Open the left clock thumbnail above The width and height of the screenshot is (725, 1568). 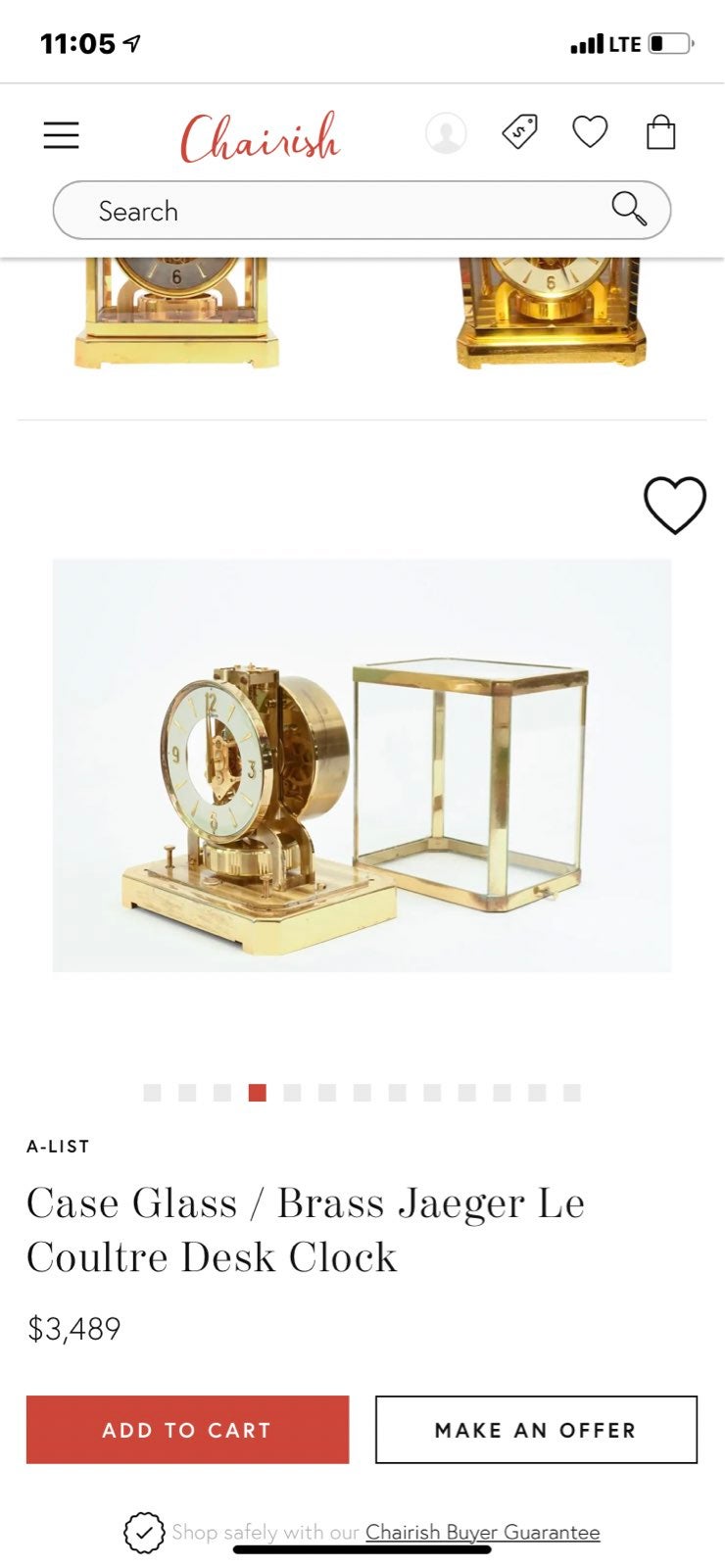(176, 313)
